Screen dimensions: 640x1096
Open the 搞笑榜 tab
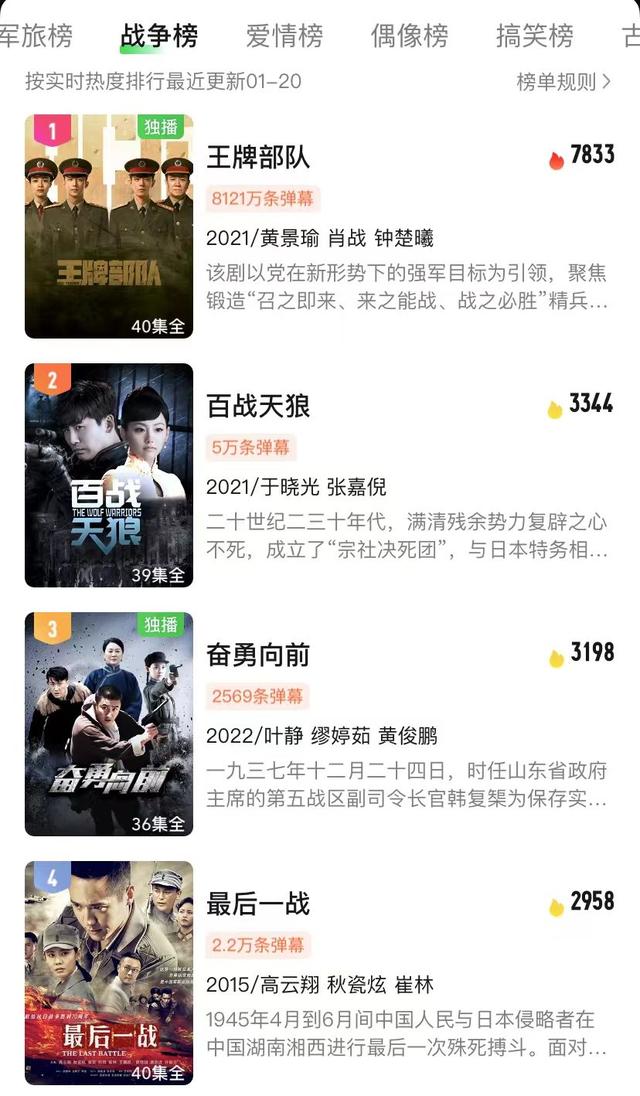[x=534, y=35]
